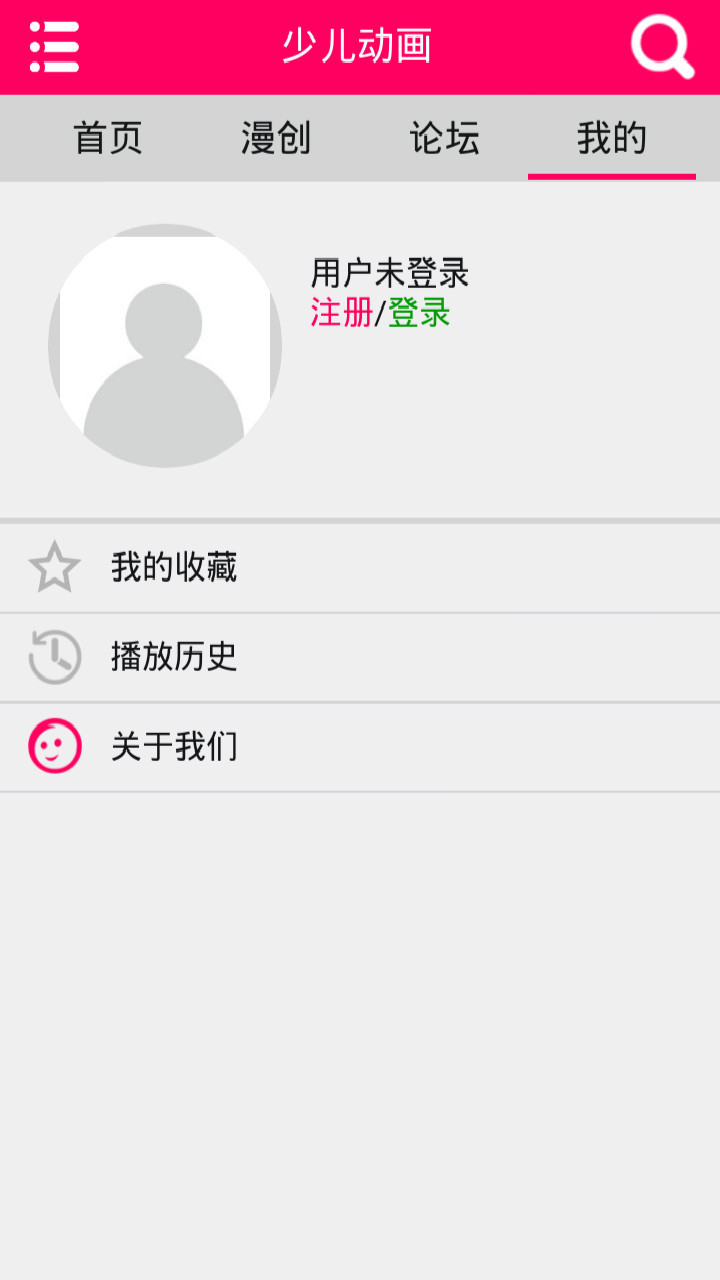Open 播放历史 playback history
Viewport: 720px width, 1280px height.
click(x=360, y=657)
